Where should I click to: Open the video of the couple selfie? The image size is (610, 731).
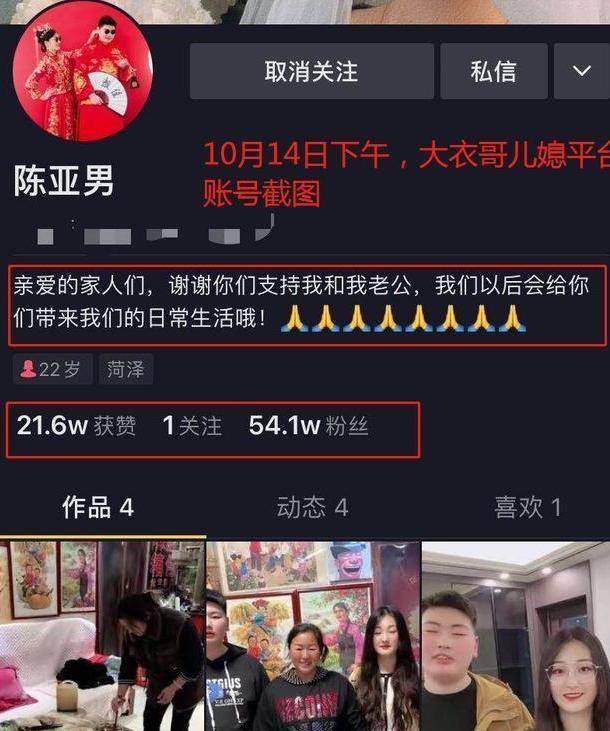[x=516, y=636]
